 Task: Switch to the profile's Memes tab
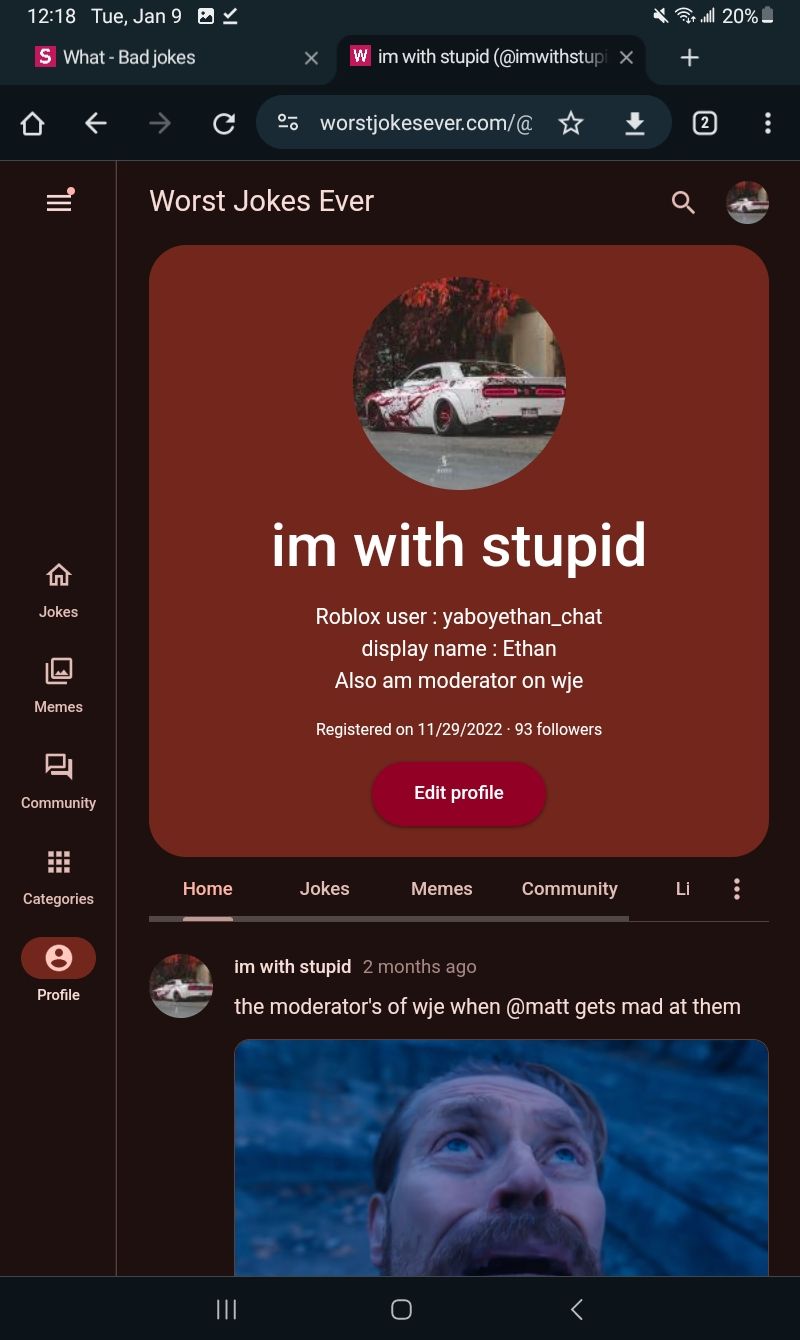coord(441,889)
